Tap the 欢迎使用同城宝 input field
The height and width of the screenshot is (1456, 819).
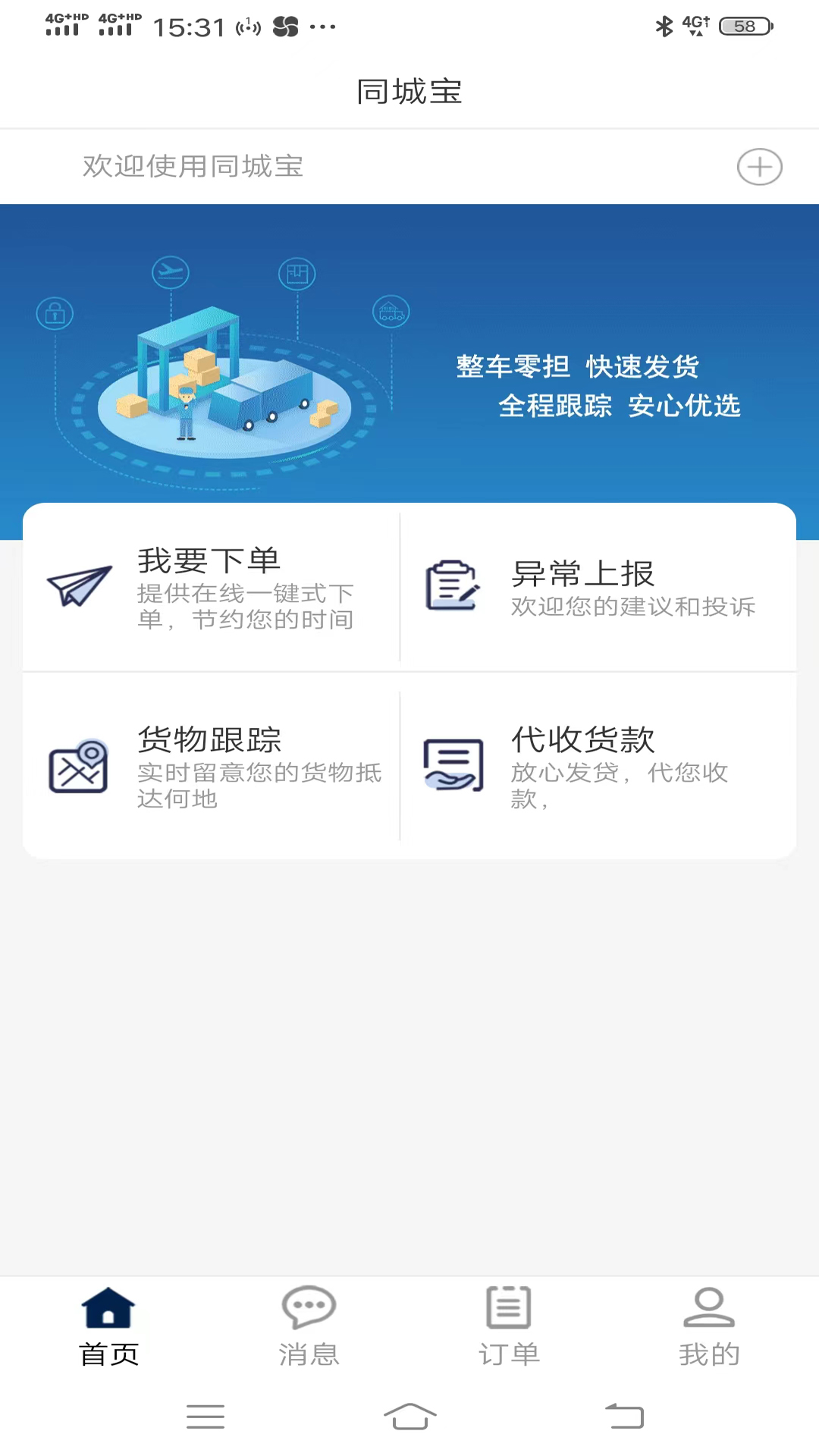[341, 167]
